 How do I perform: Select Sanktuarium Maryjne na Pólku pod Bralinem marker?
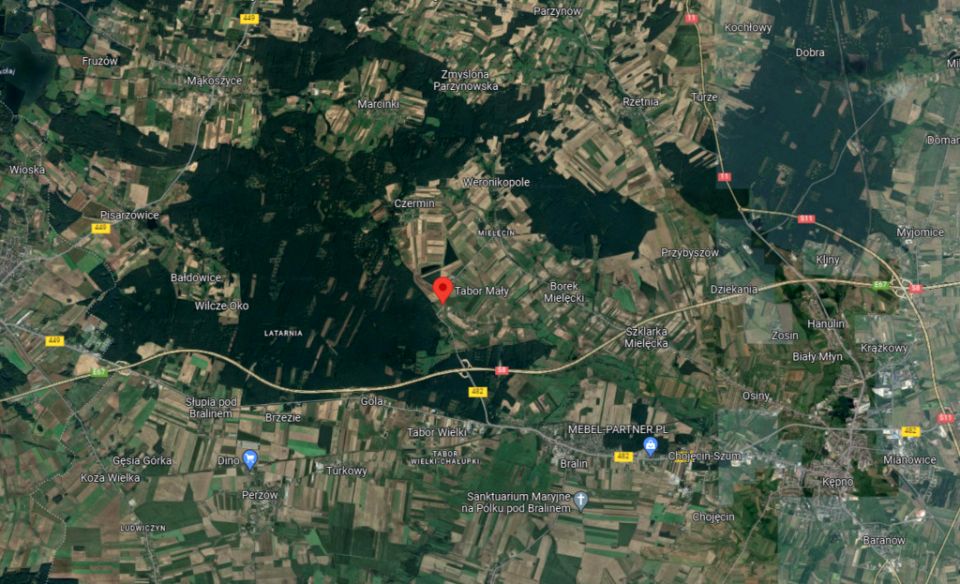coord(581,500)
